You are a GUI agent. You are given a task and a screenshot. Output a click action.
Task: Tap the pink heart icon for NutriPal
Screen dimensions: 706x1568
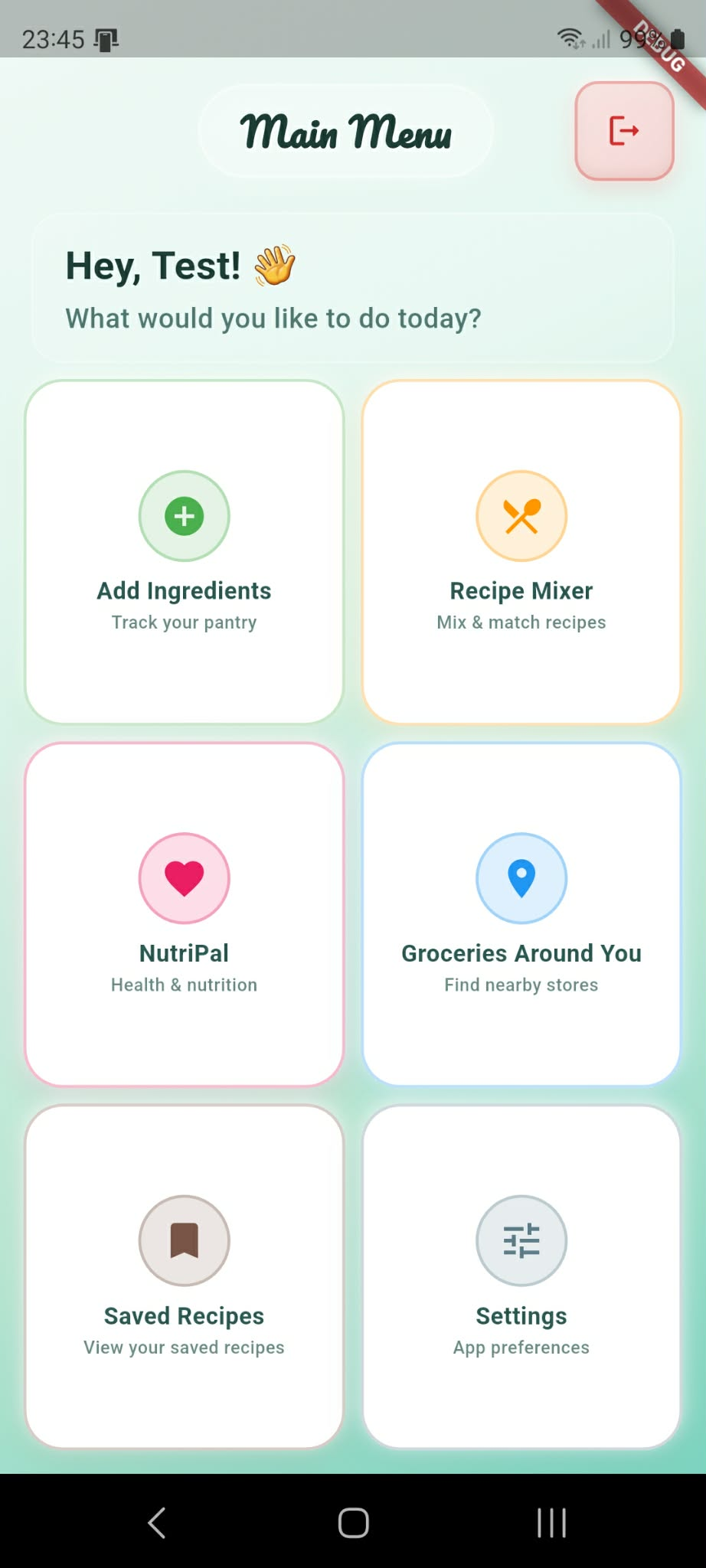184,878
